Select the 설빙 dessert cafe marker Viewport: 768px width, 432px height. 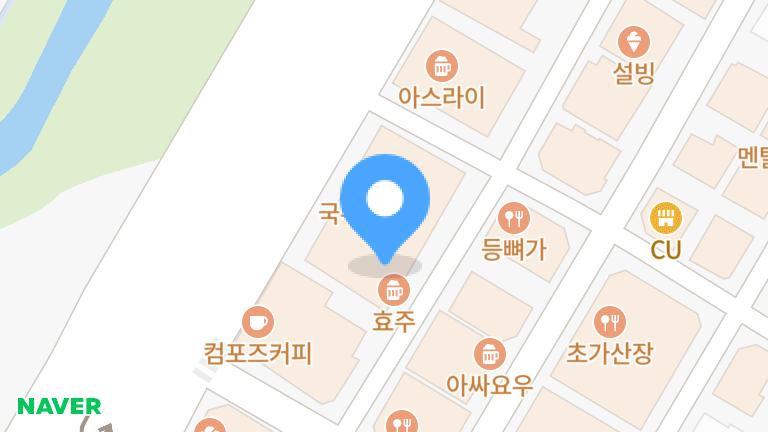634,42
